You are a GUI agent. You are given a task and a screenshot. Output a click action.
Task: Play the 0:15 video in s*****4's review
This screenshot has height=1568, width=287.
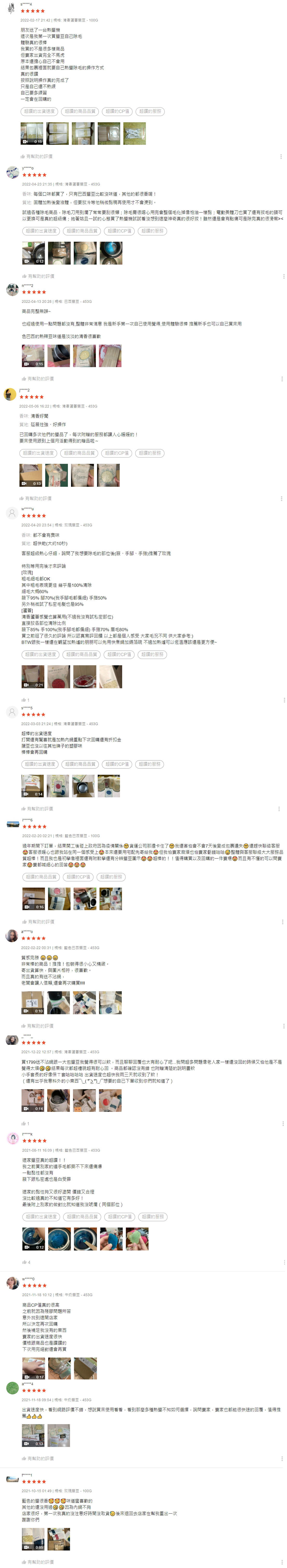[32, 134]
